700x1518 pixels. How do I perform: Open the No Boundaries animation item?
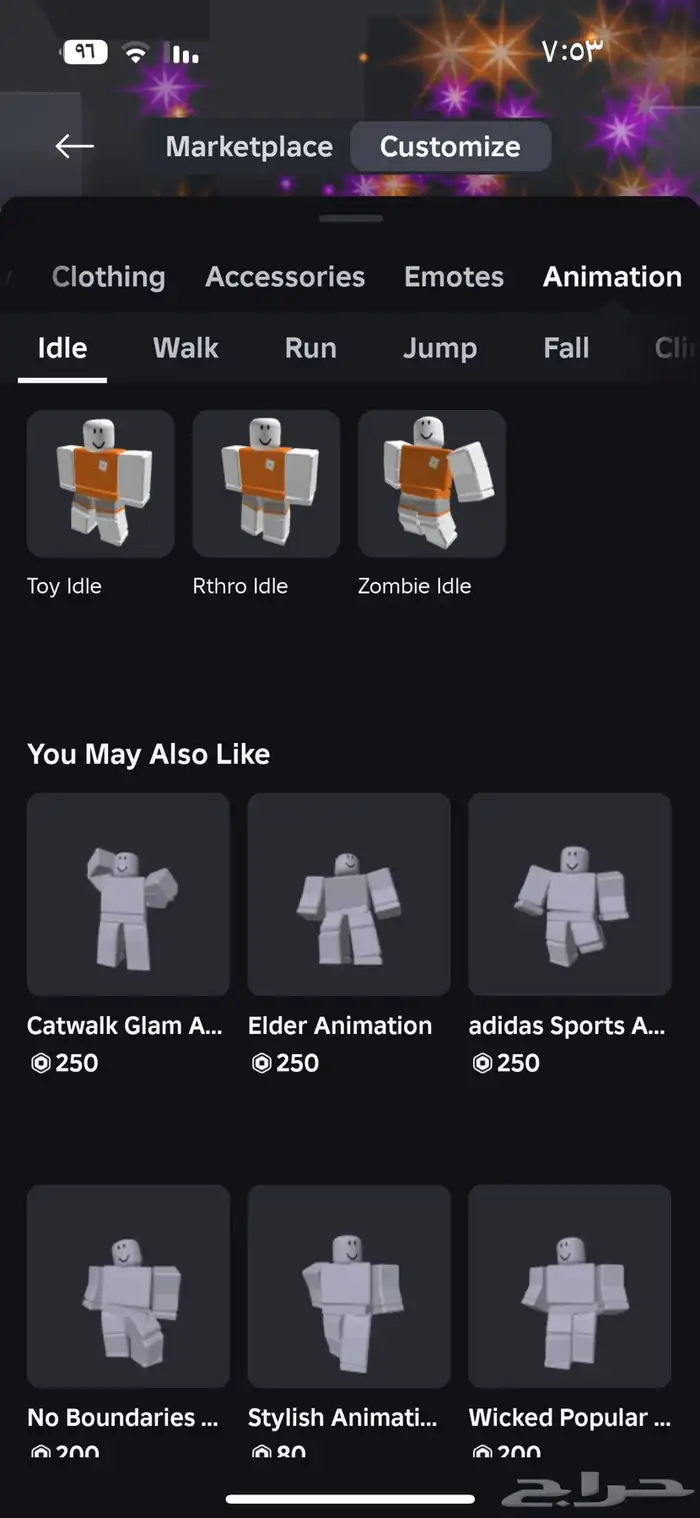coord(128,1286)
